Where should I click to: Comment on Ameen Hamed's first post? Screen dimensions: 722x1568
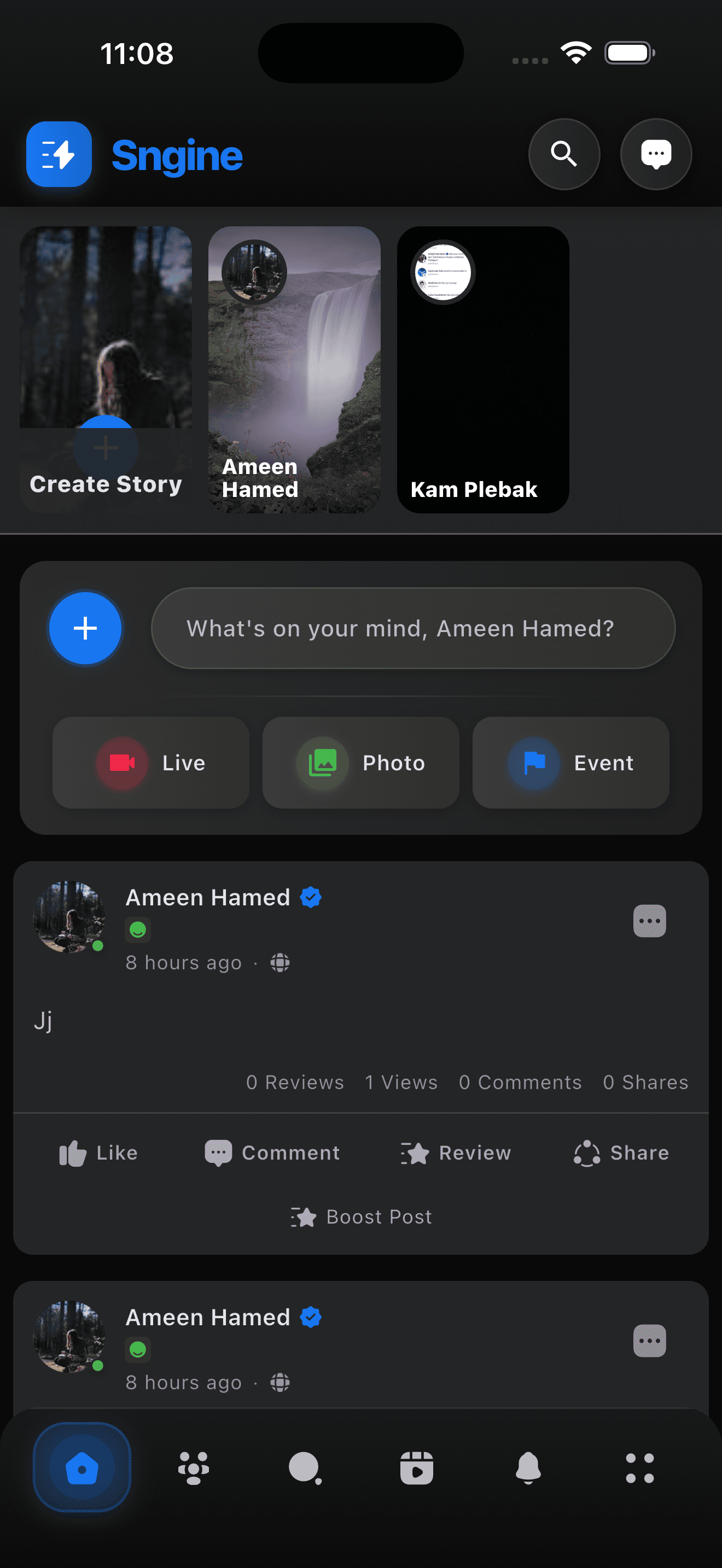point(271,1152)
